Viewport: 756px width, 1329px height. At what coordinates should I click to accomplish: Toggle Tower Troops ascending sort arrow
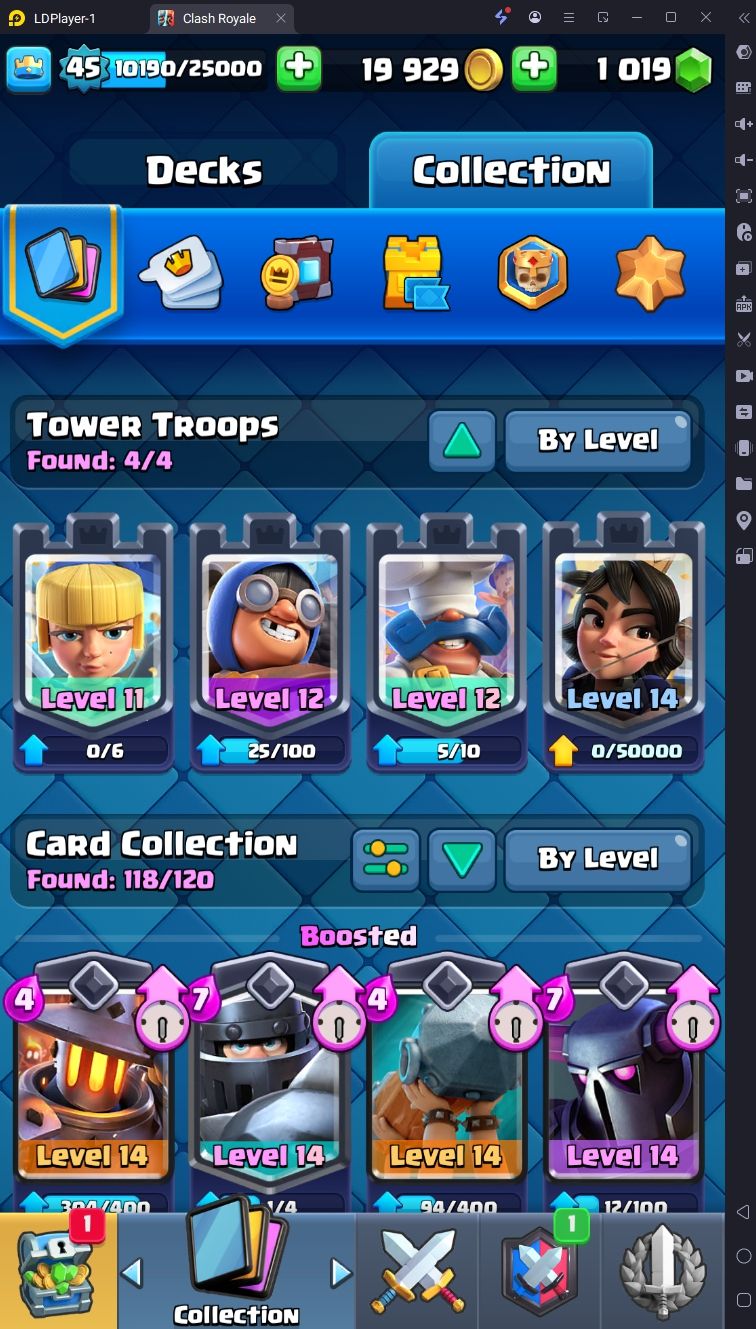tap(461, 440)
